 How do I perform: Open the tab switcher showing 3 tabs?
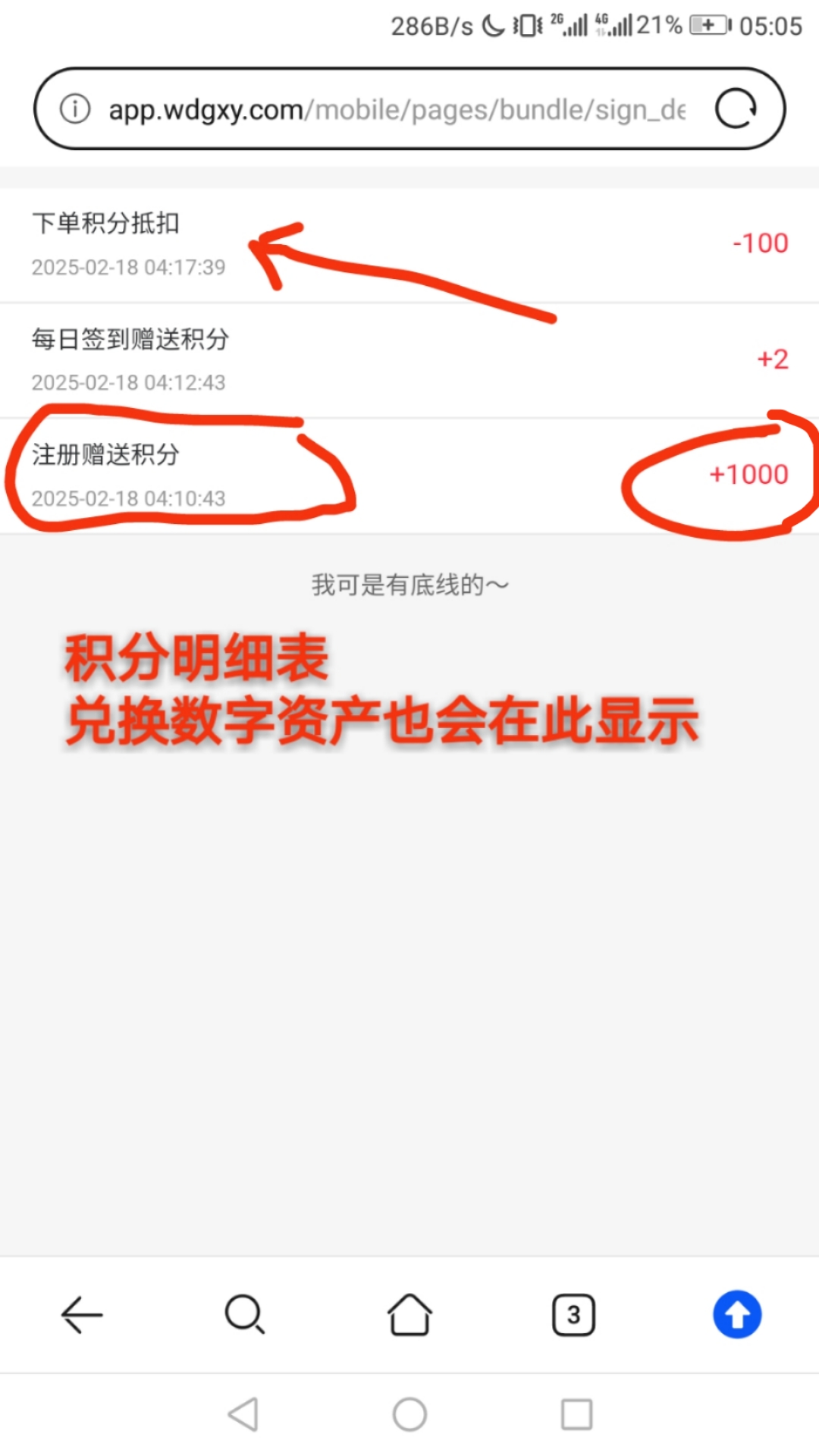tap(573, 1314)
